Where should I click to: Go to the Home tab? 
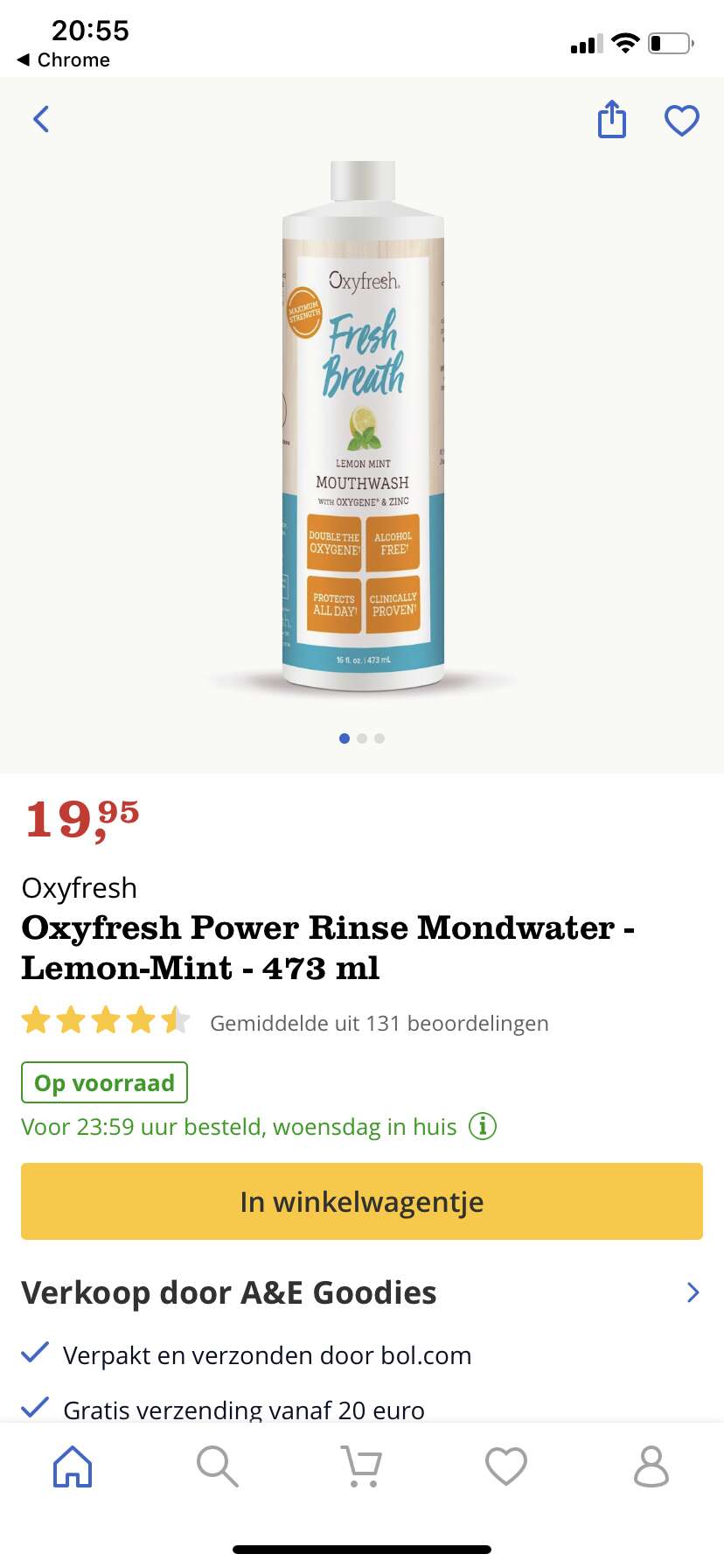coord(73,1466)
